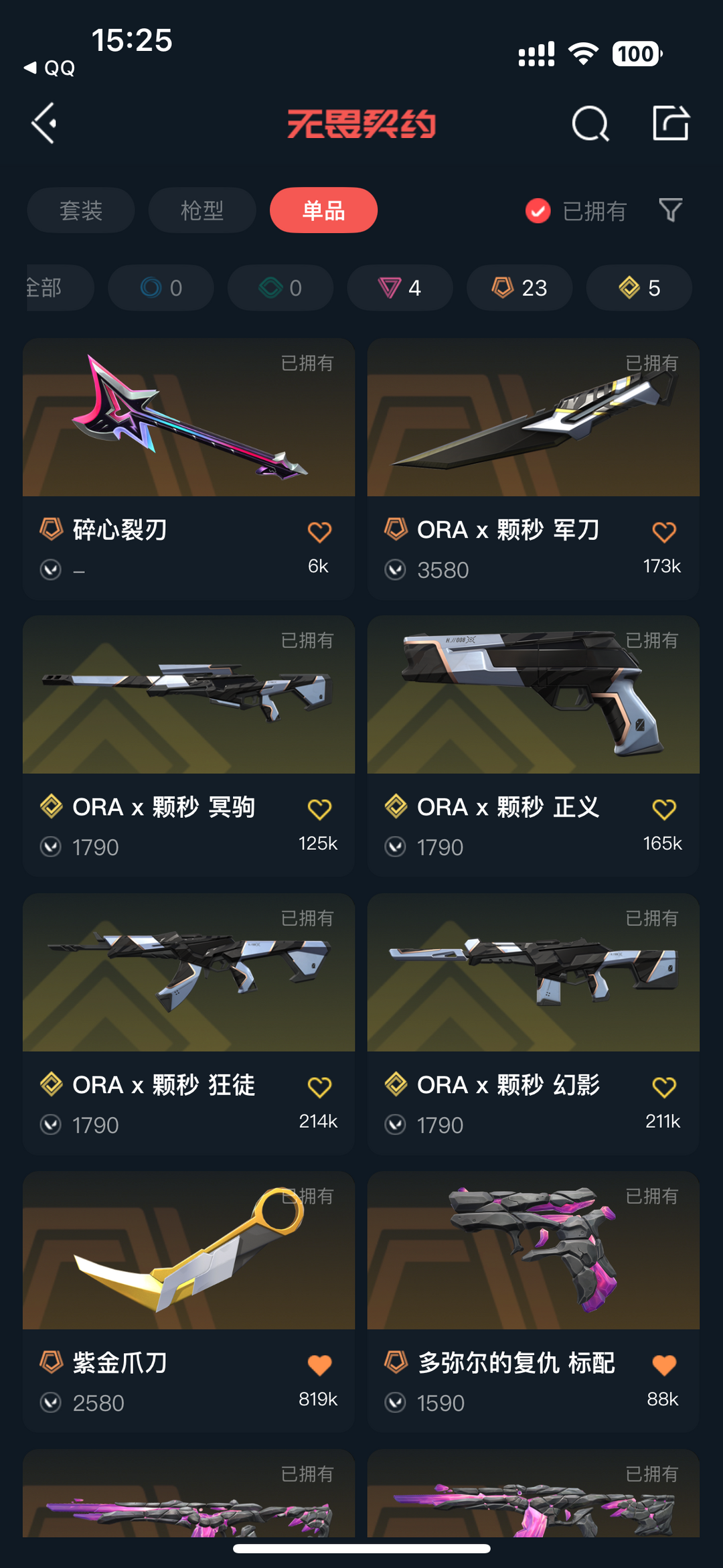Favorite the ORA x 颗秒 正义 skin

663,810
